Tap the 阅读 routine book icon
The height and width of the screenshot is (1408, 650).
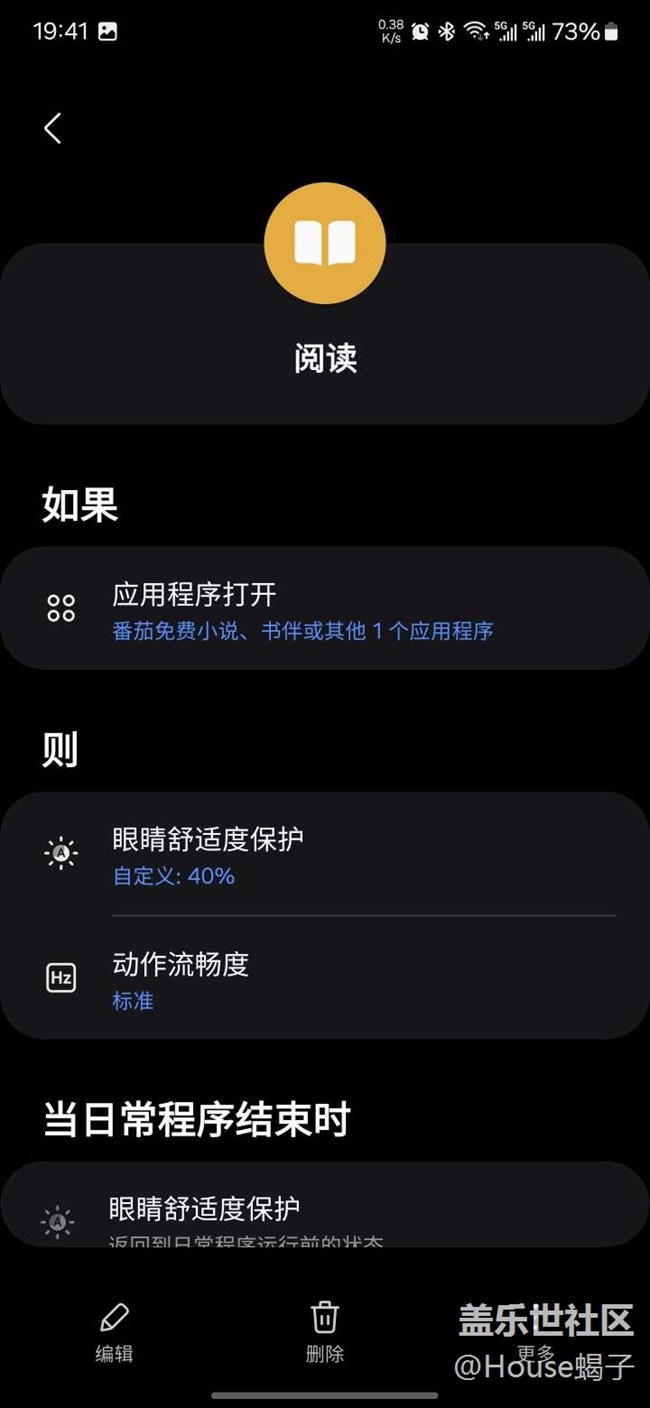click(x=325, y=243)
